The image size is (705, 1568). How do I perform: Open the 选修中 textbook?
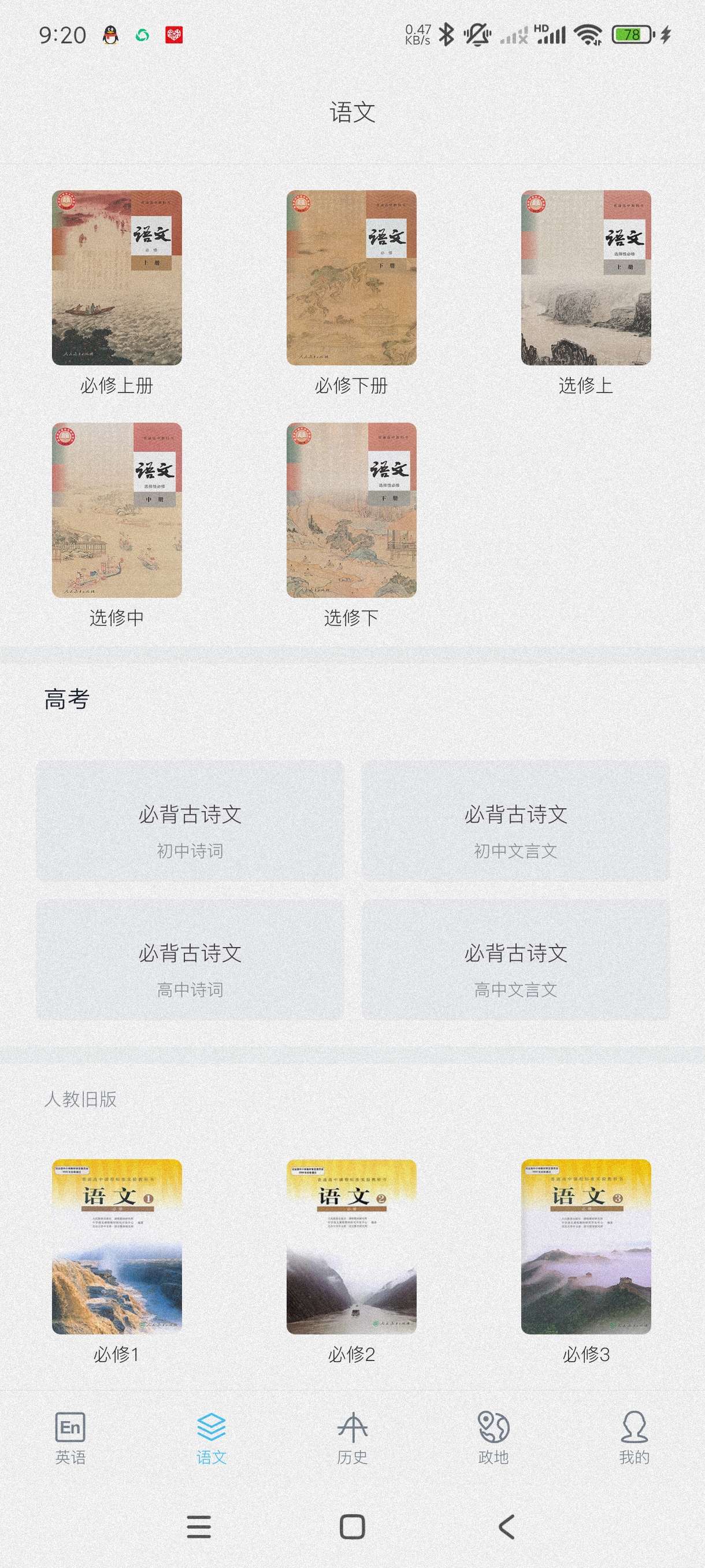(x=117, y=510)
